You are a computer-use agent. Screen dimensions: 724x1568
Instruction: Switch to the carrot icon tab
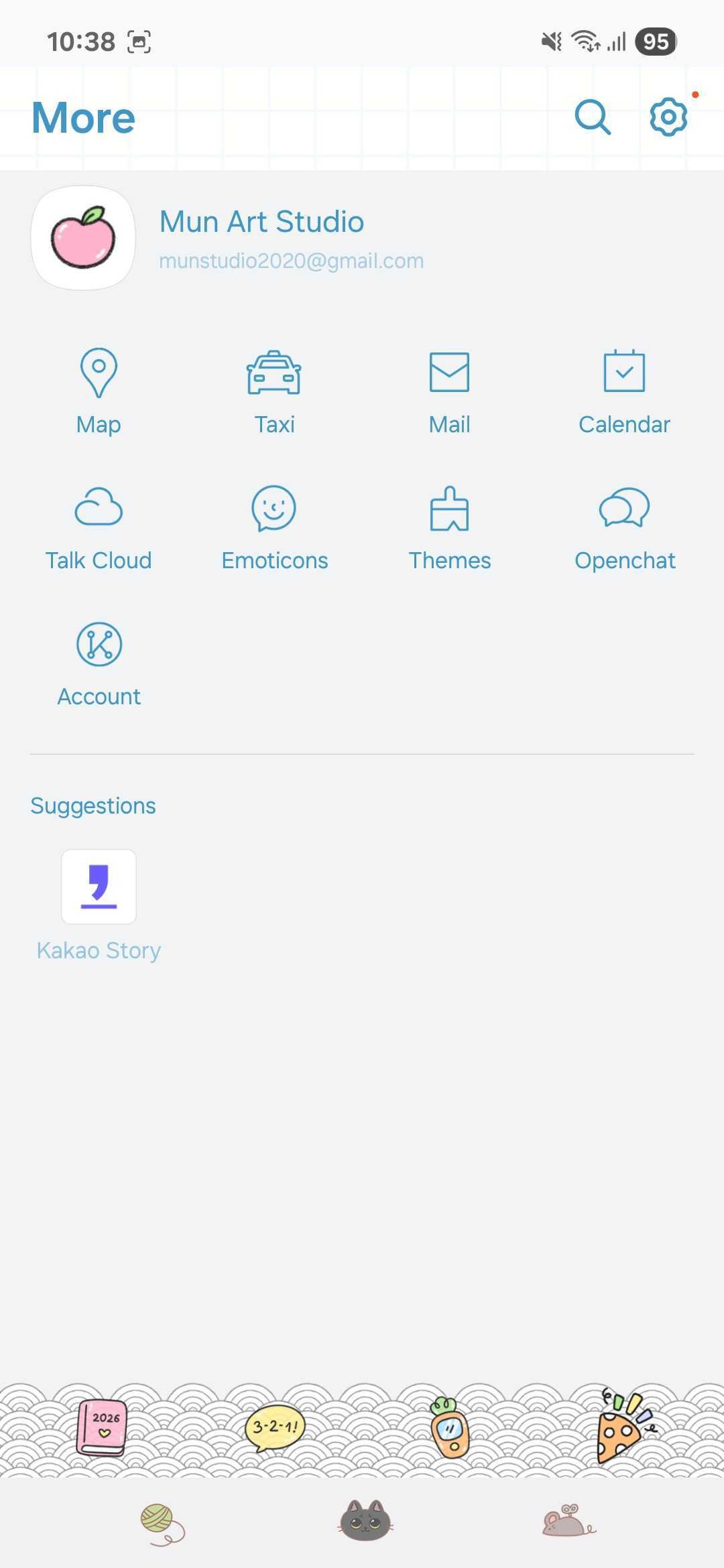(449, 1429)
